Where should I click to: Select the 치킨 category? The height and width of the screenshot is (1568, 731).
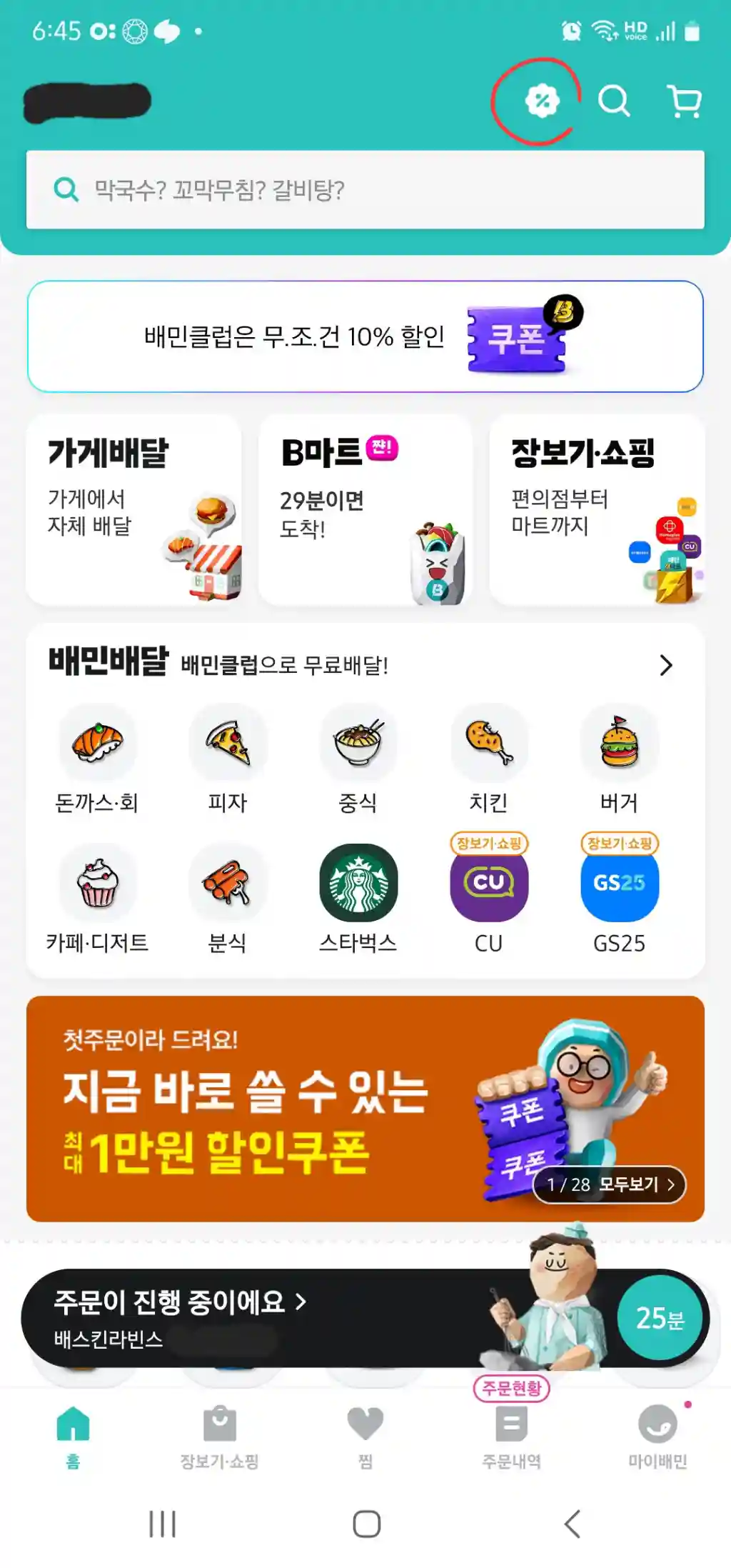(x=489, y=759)
